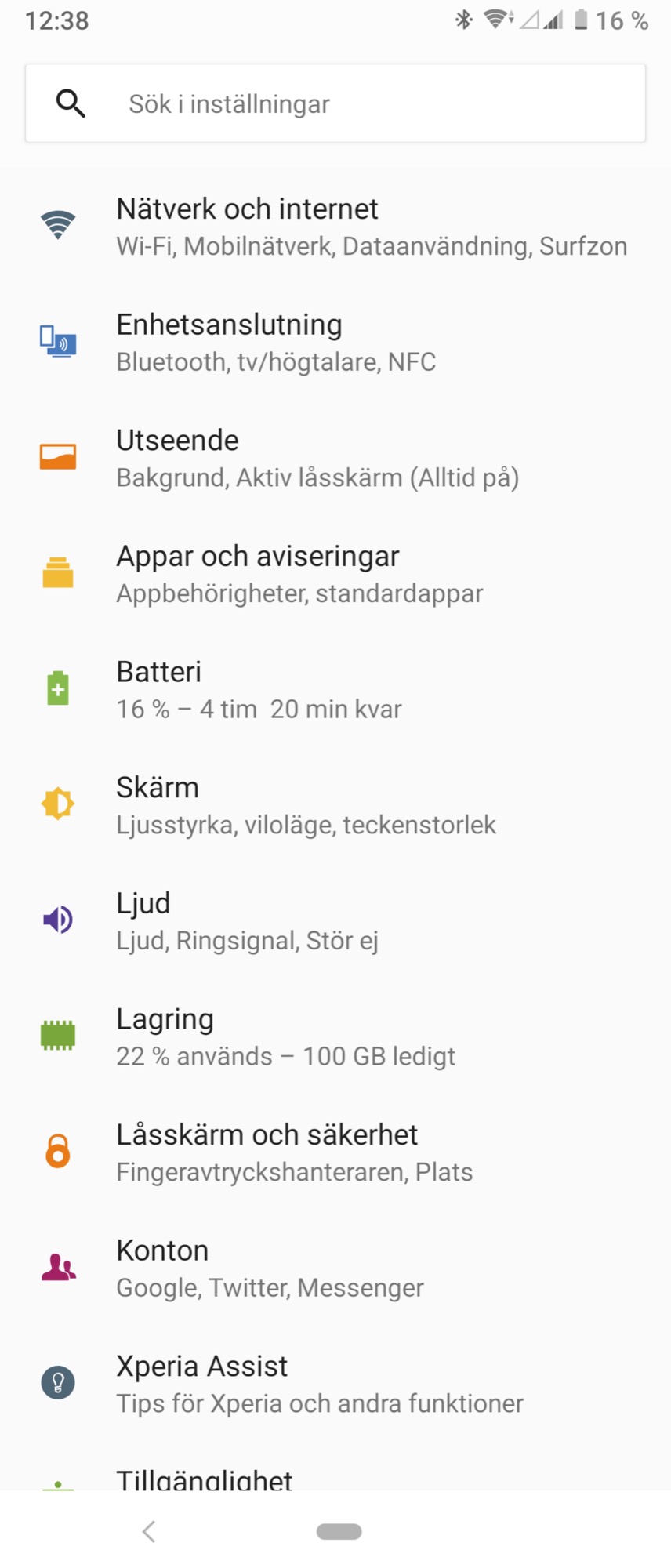This screenshot has height=1568, width=671.
Task: Select Appar och aviseringar
Action: coord(335,574)
